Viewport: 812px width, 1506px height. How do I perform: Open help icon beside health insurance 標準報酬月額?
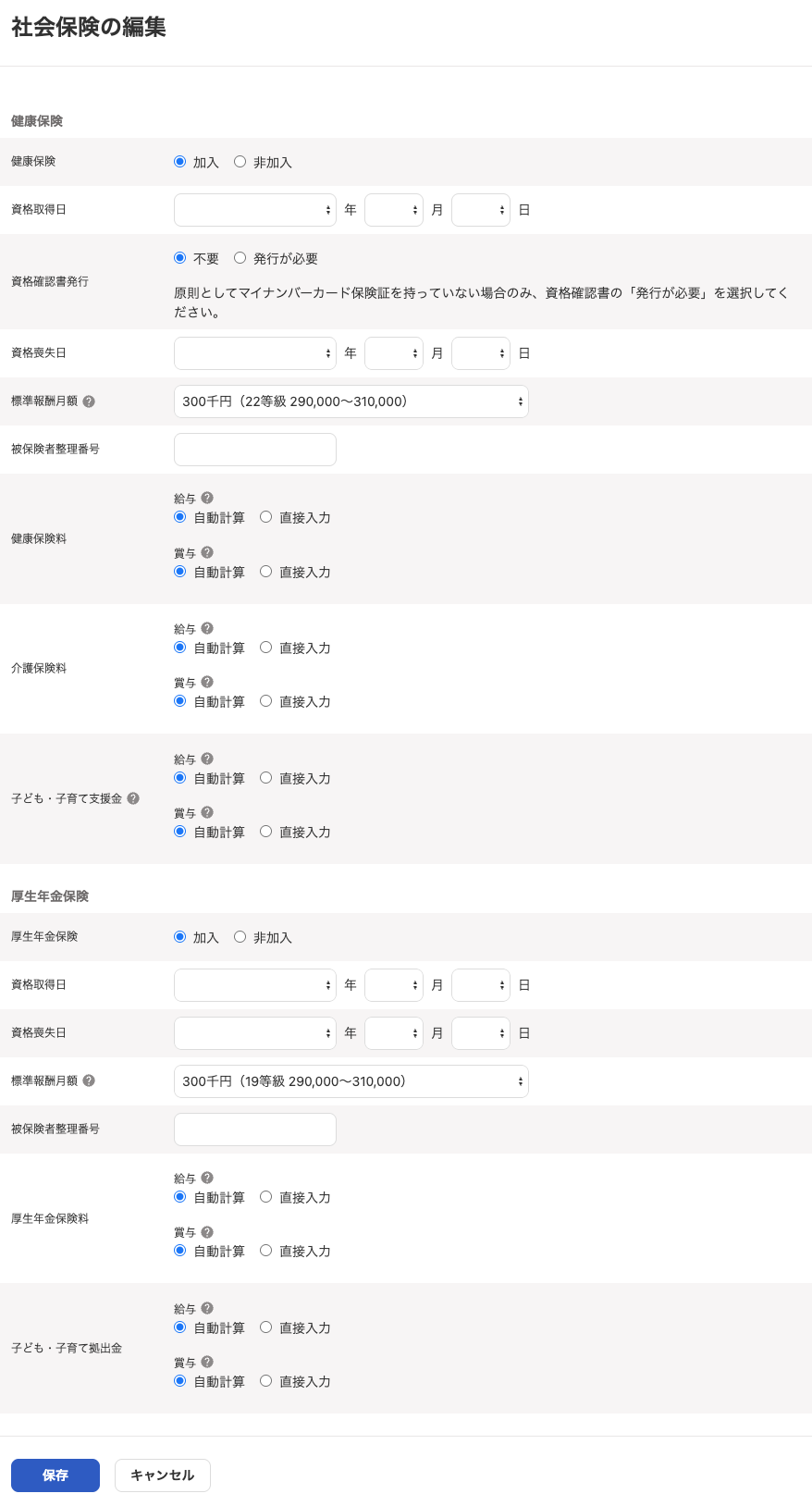[x=89, y=401]
